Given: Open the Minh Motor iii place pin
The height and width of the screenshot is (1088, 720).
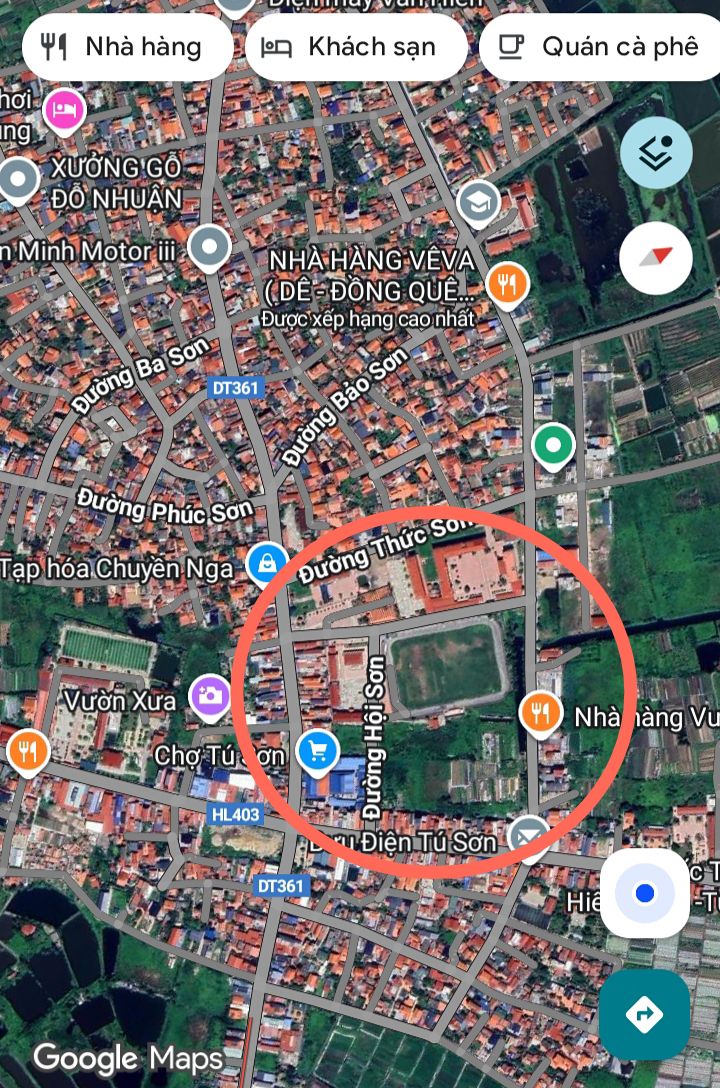Looking at the screenshot, I should [x=209, y=246].
